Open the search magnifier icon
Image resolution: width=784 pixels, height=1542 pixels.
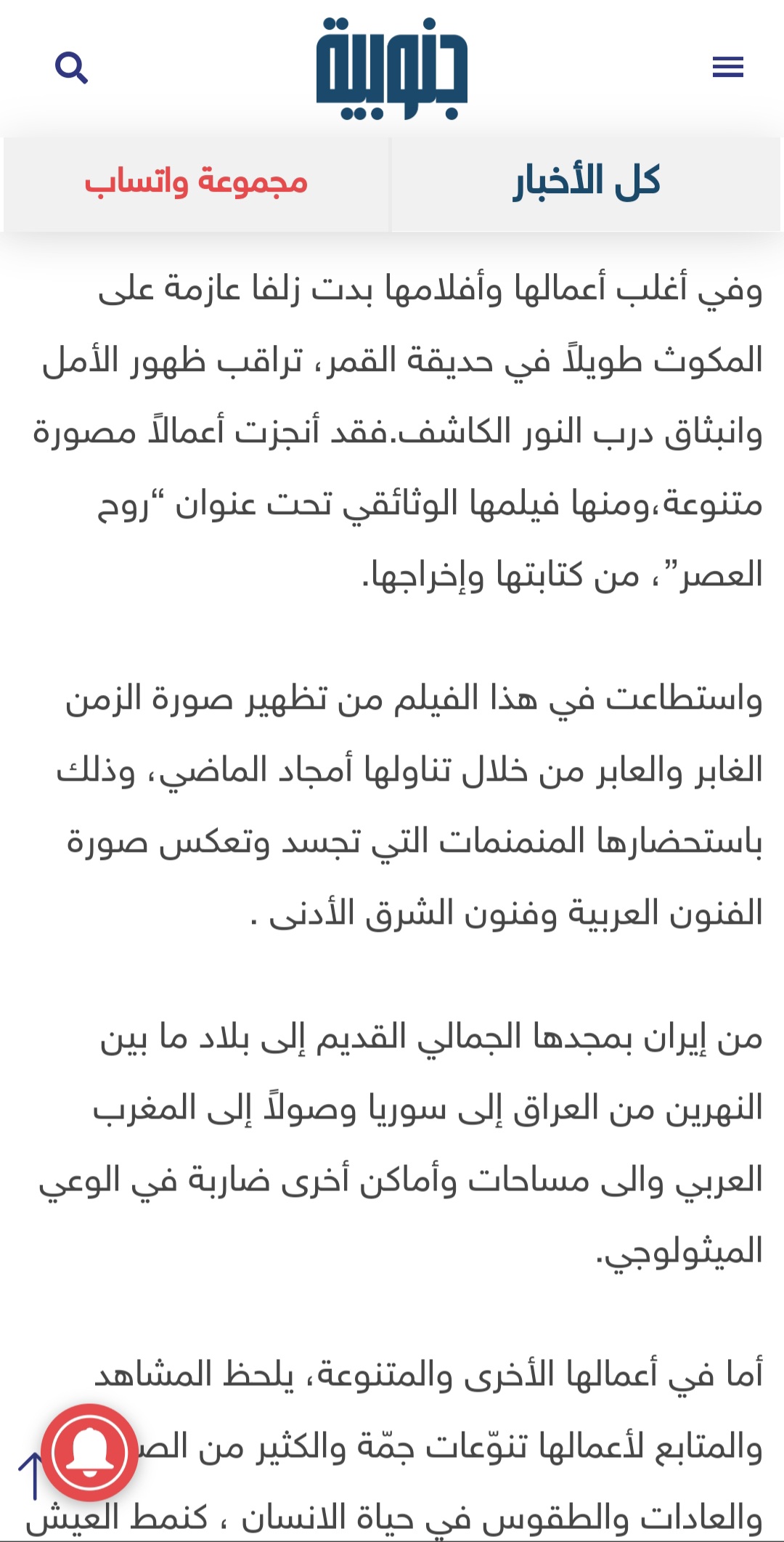(71, 68)
